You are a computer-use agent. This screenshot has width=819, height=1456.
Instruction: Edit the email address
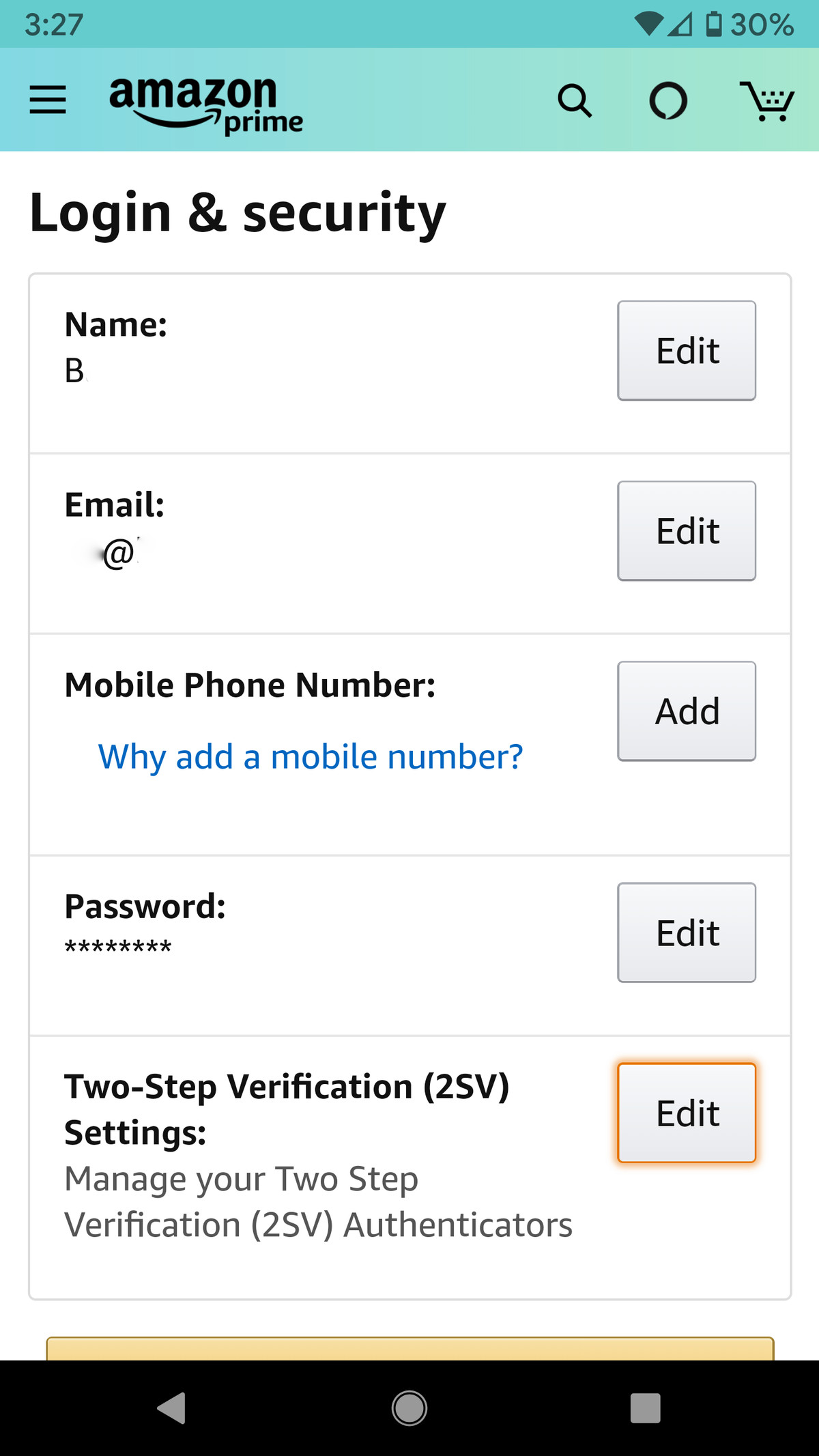coord(687,531)
